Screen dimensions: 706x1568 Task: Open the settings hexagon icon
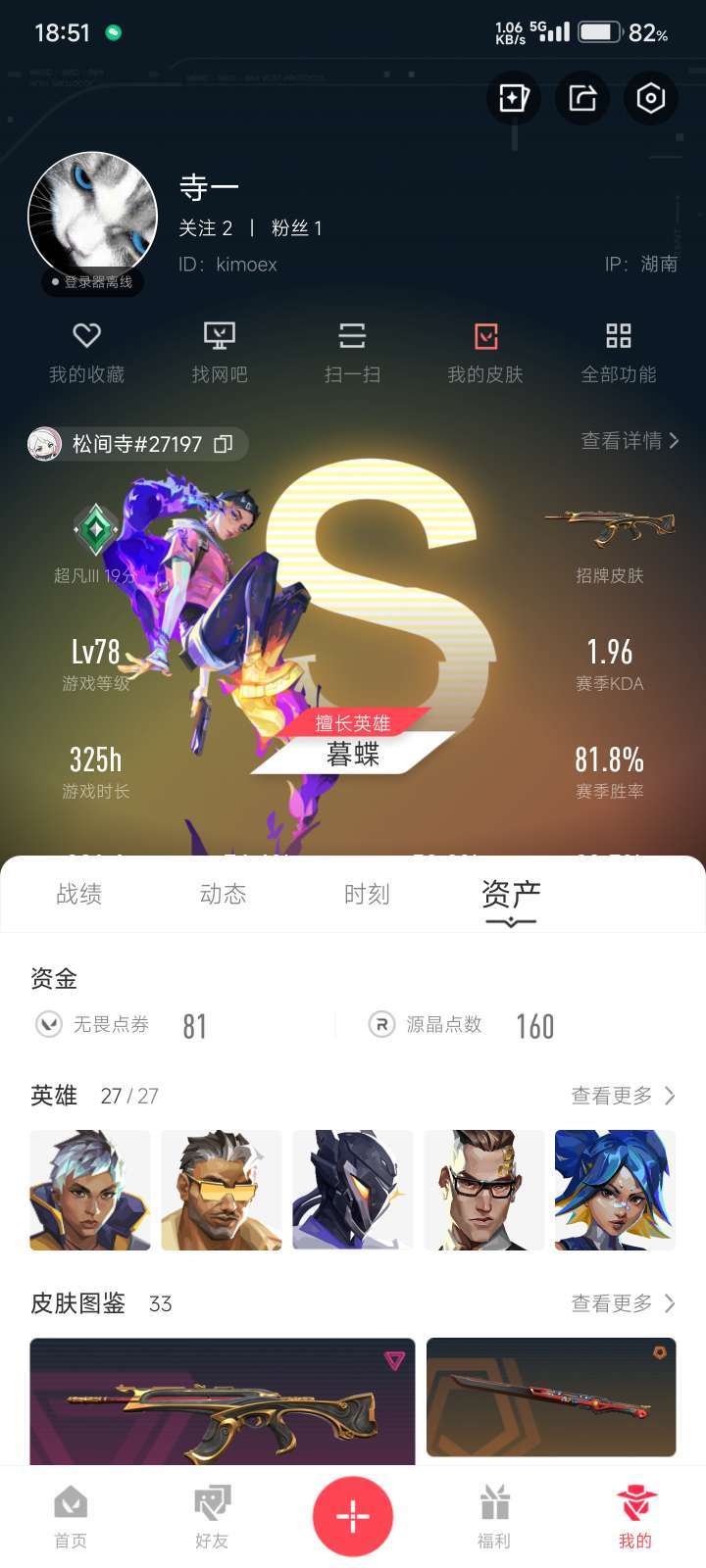point(651,98)
